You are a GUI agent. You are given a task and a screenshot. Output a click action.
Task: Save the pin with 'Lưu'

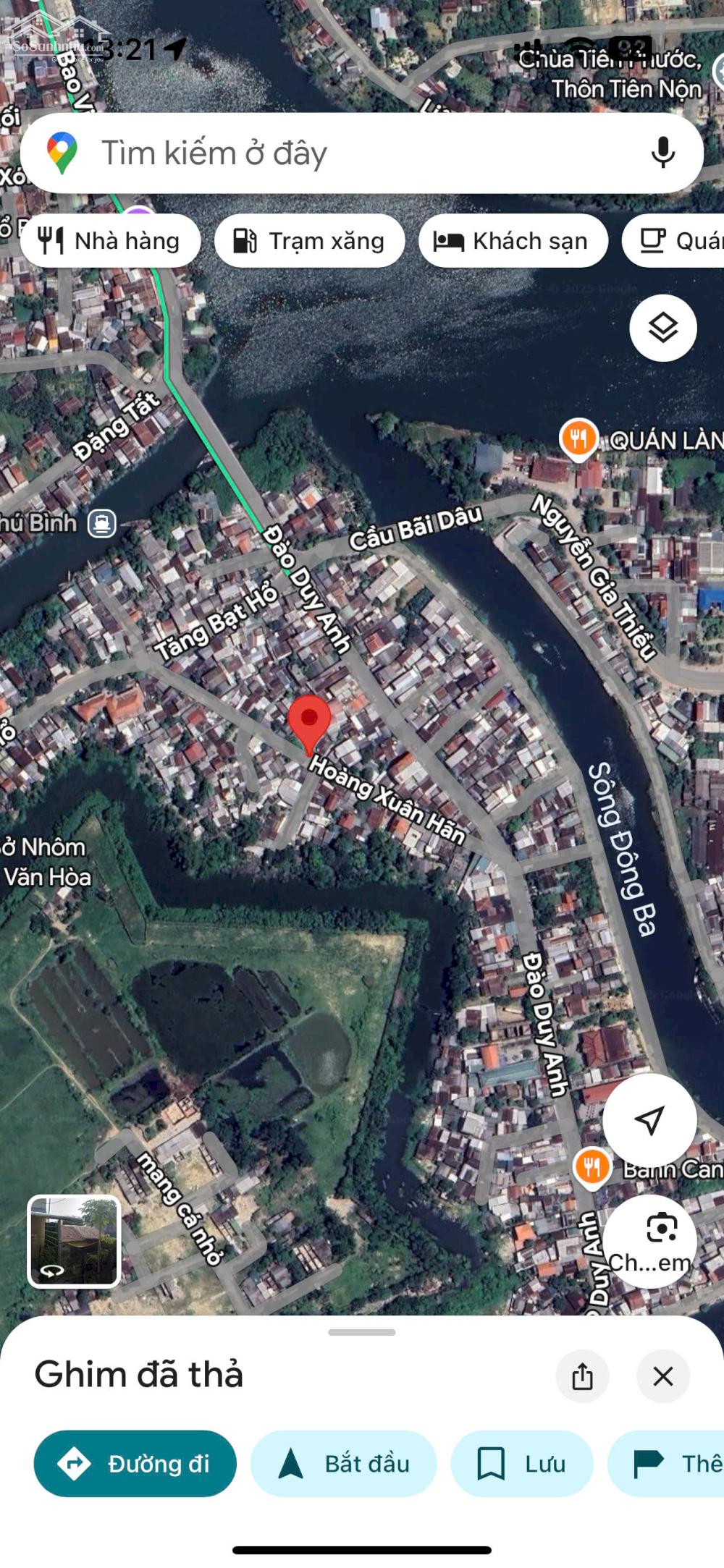[x=521, y=1464]
